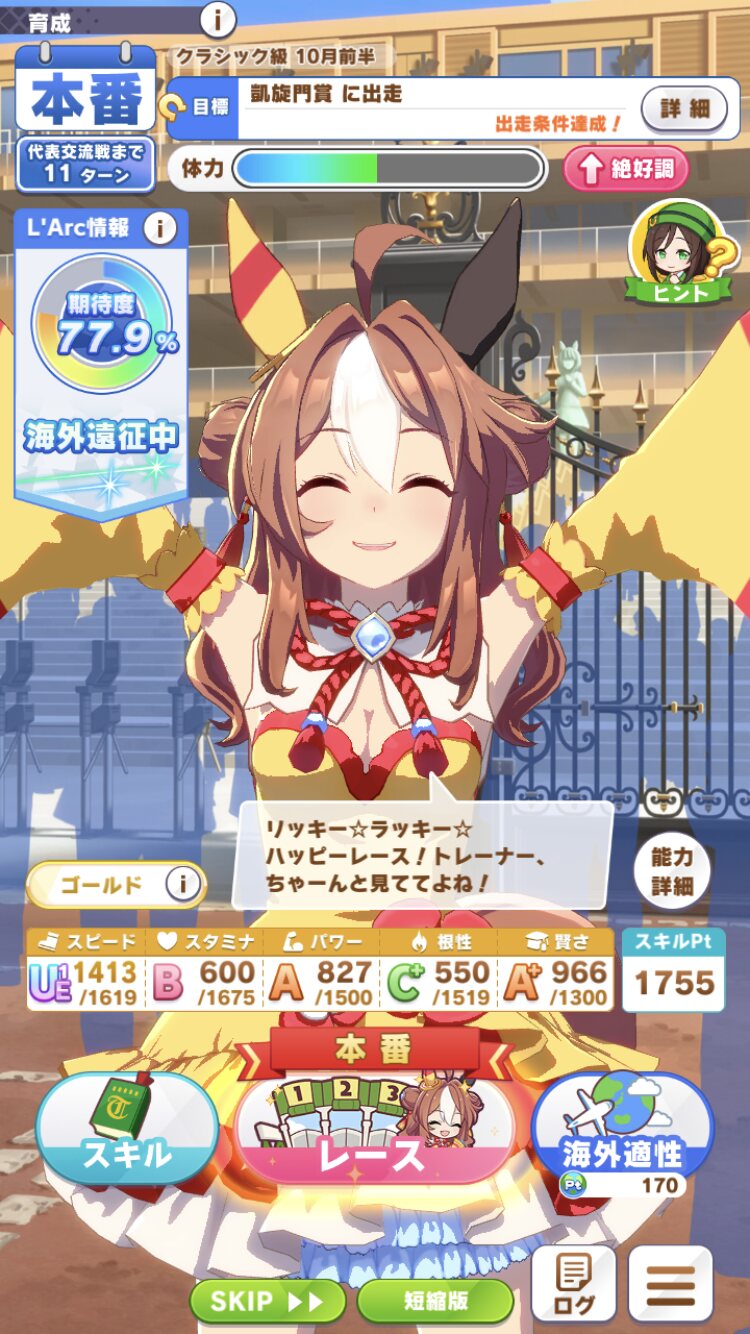
Task: Open L'Arc情報 info icon
Action: tap(159, 229)
